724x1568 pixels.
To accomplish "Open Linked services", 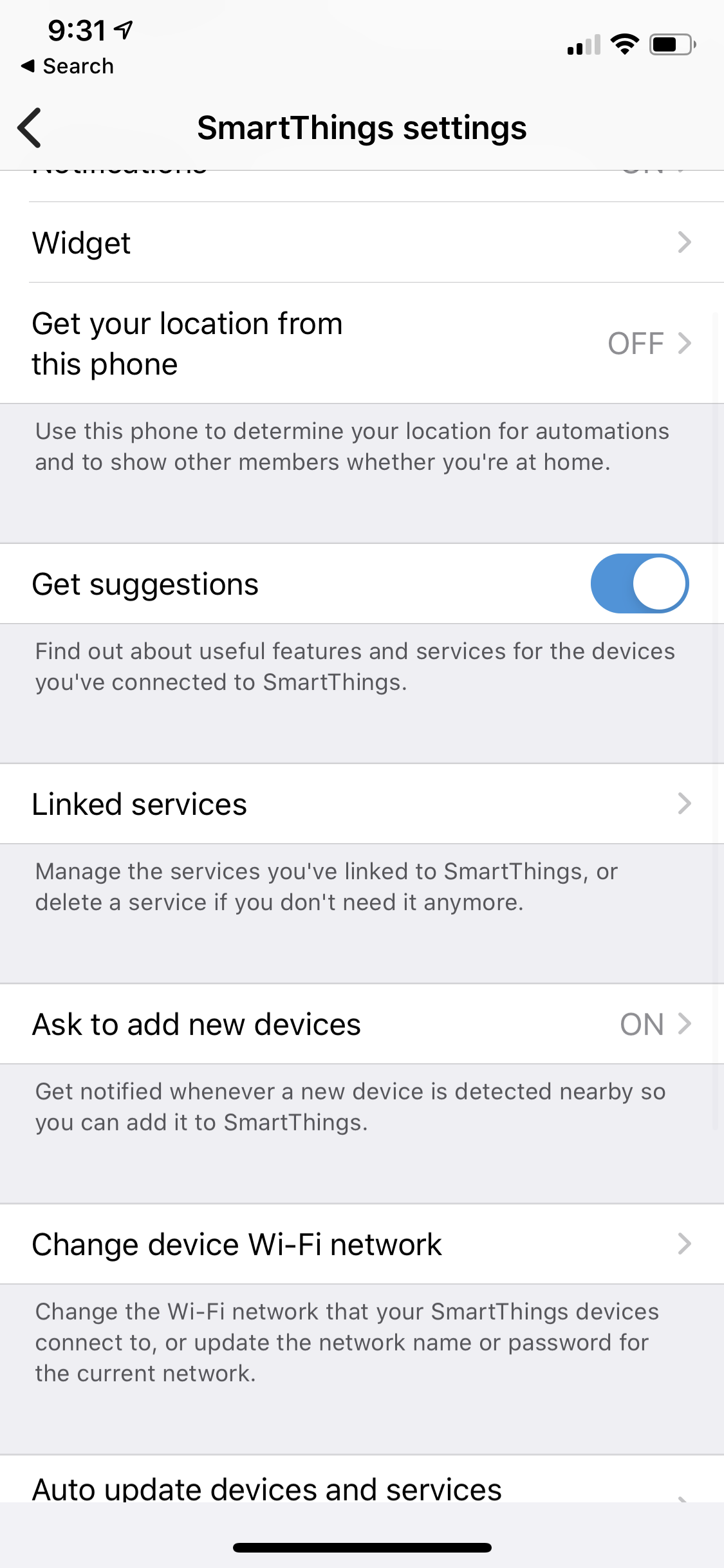I will click(x=360, y=804).
